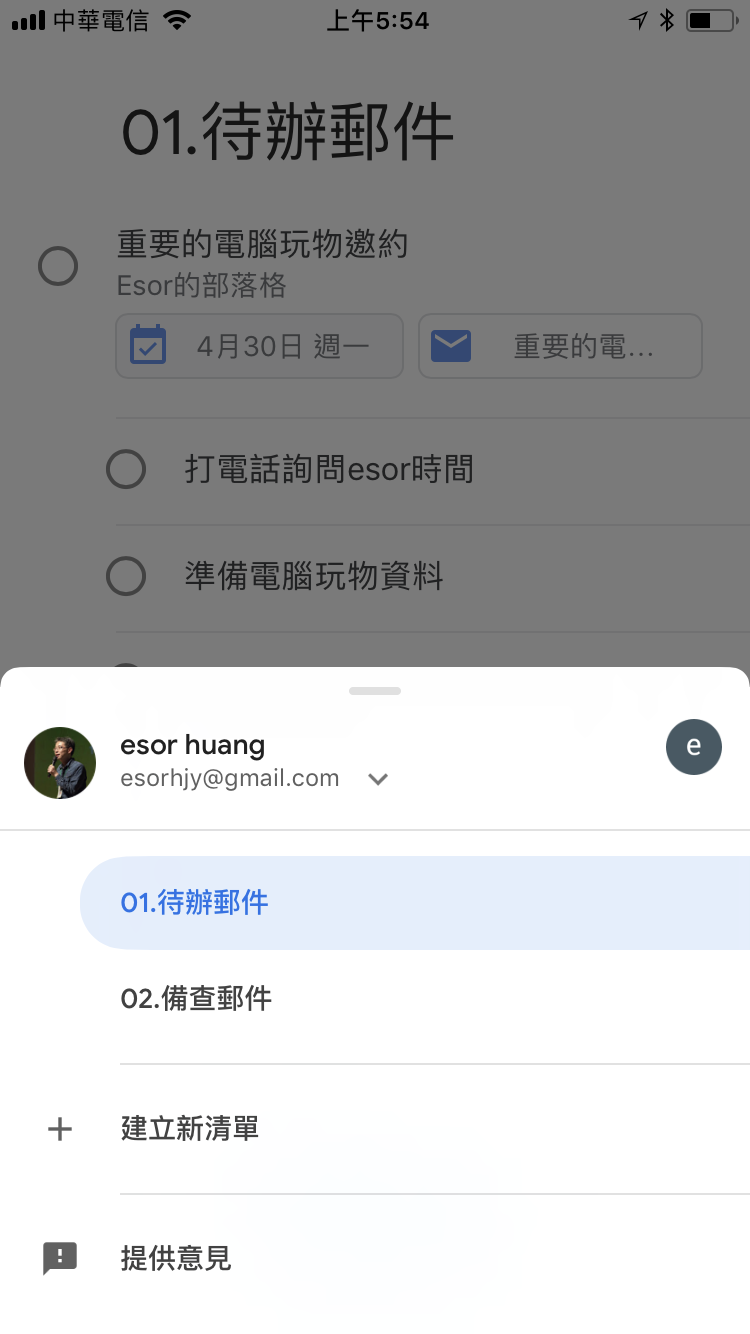
Task: Tap the esor huang profile photo
Action: coord(60,763)
